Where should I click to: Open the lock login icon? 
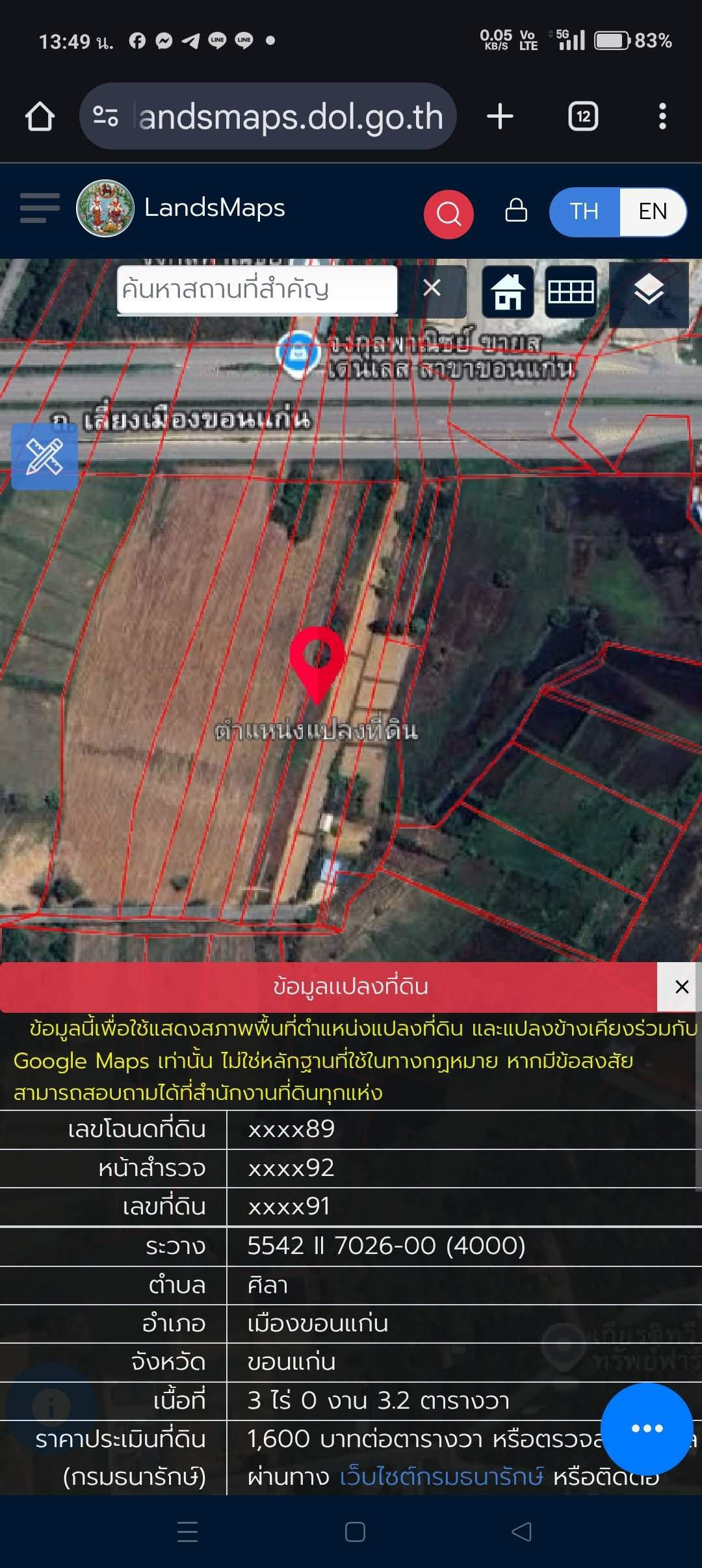[516, 211]
